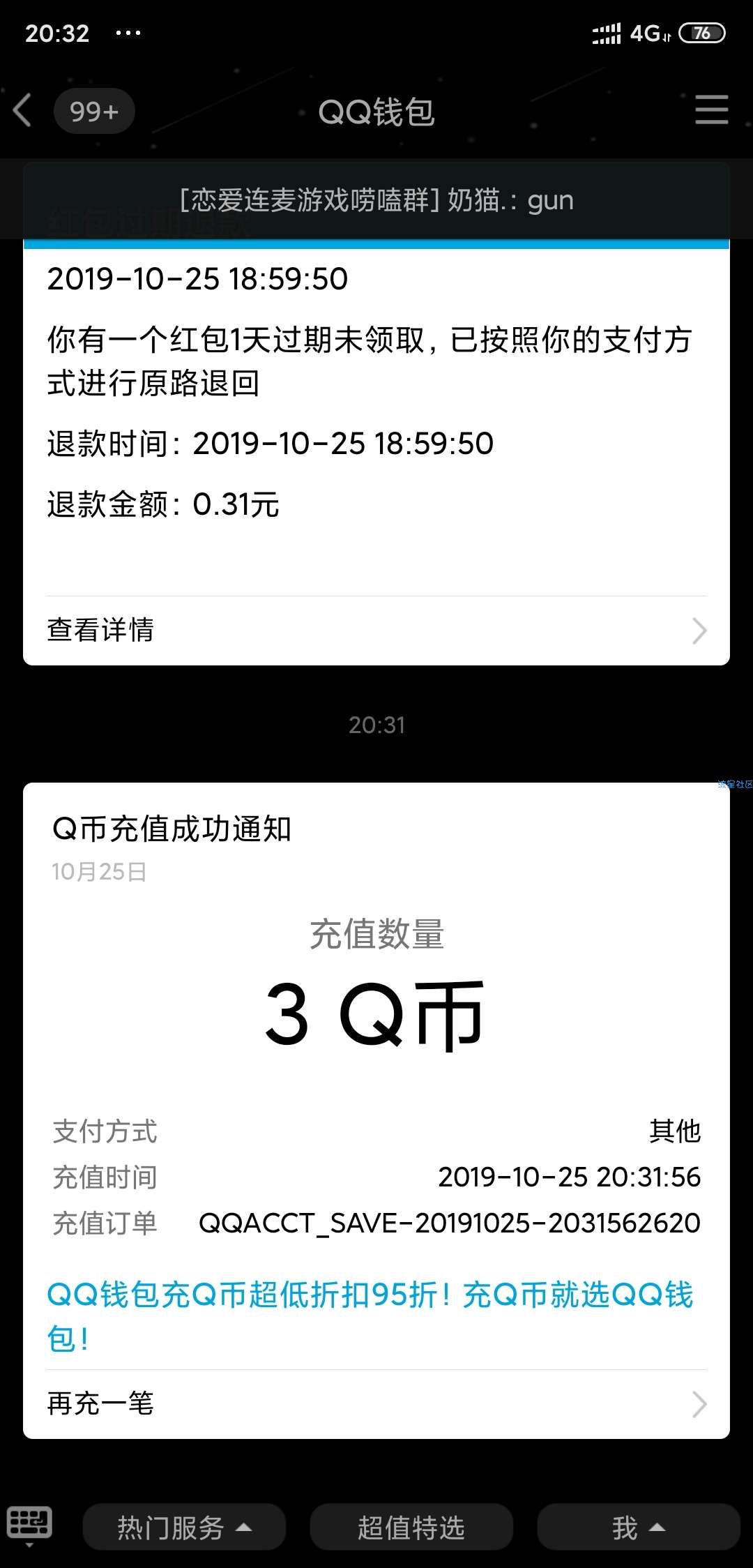Open 查看详情 for the red packet refund

(376, 630)
